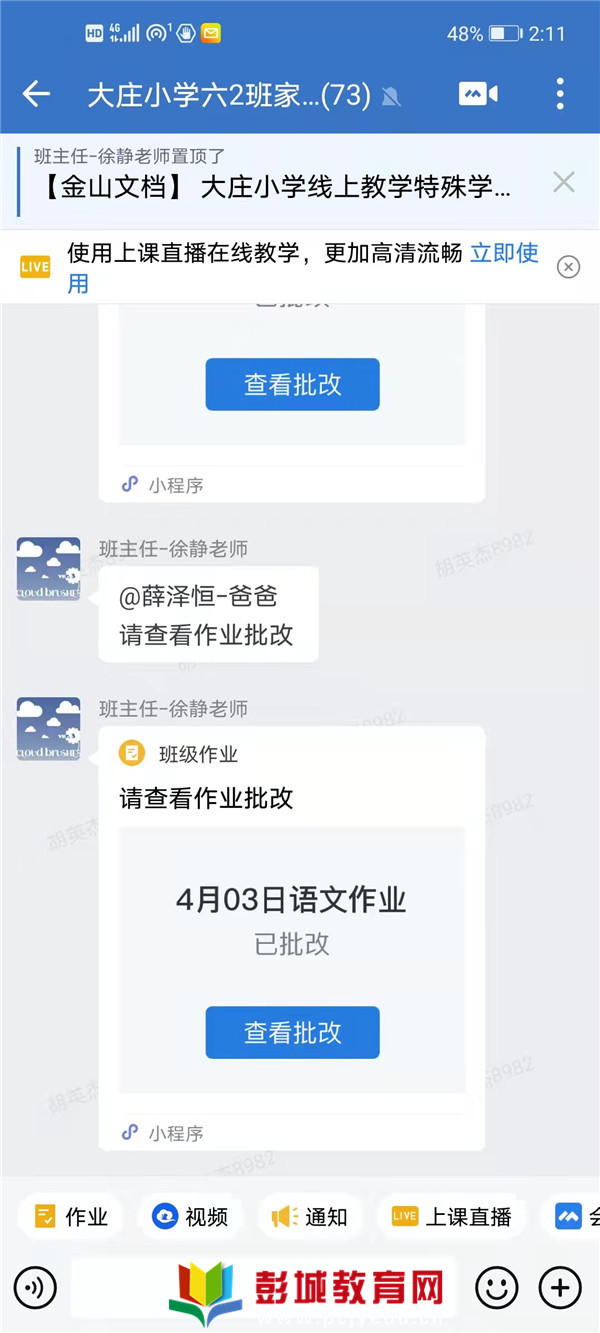Open the 作业 shortcut chip
The image size is (600, 1333).
(71, 1216)
